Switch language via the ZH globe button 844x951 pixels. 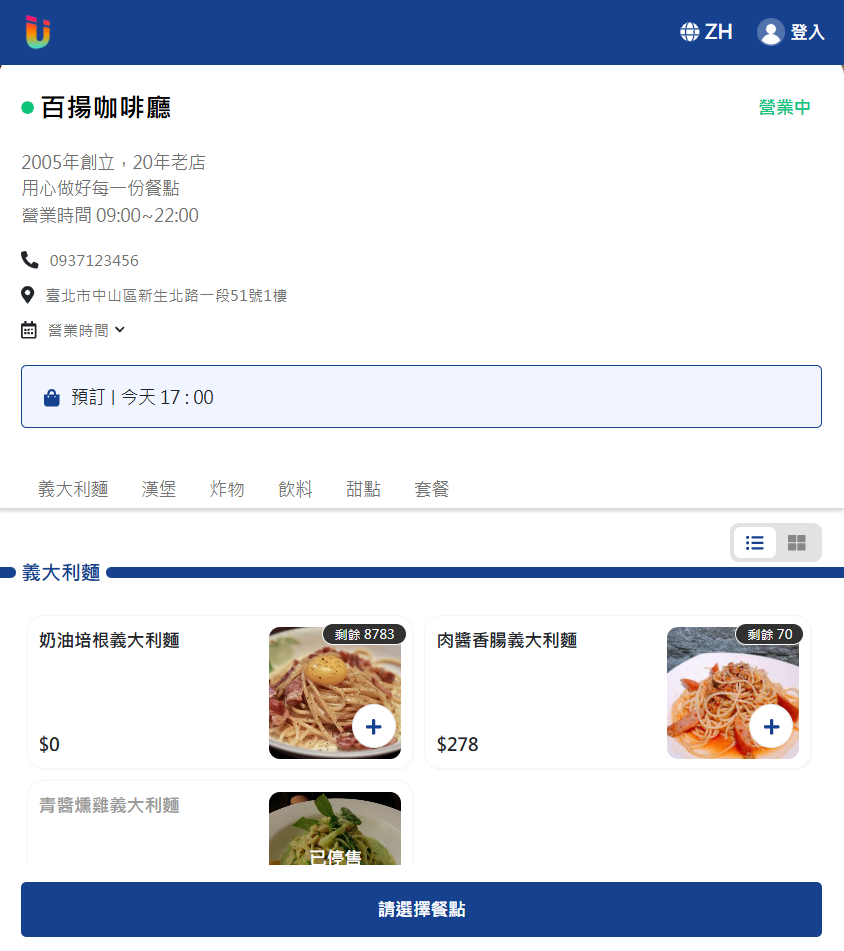tap(706, 32)
